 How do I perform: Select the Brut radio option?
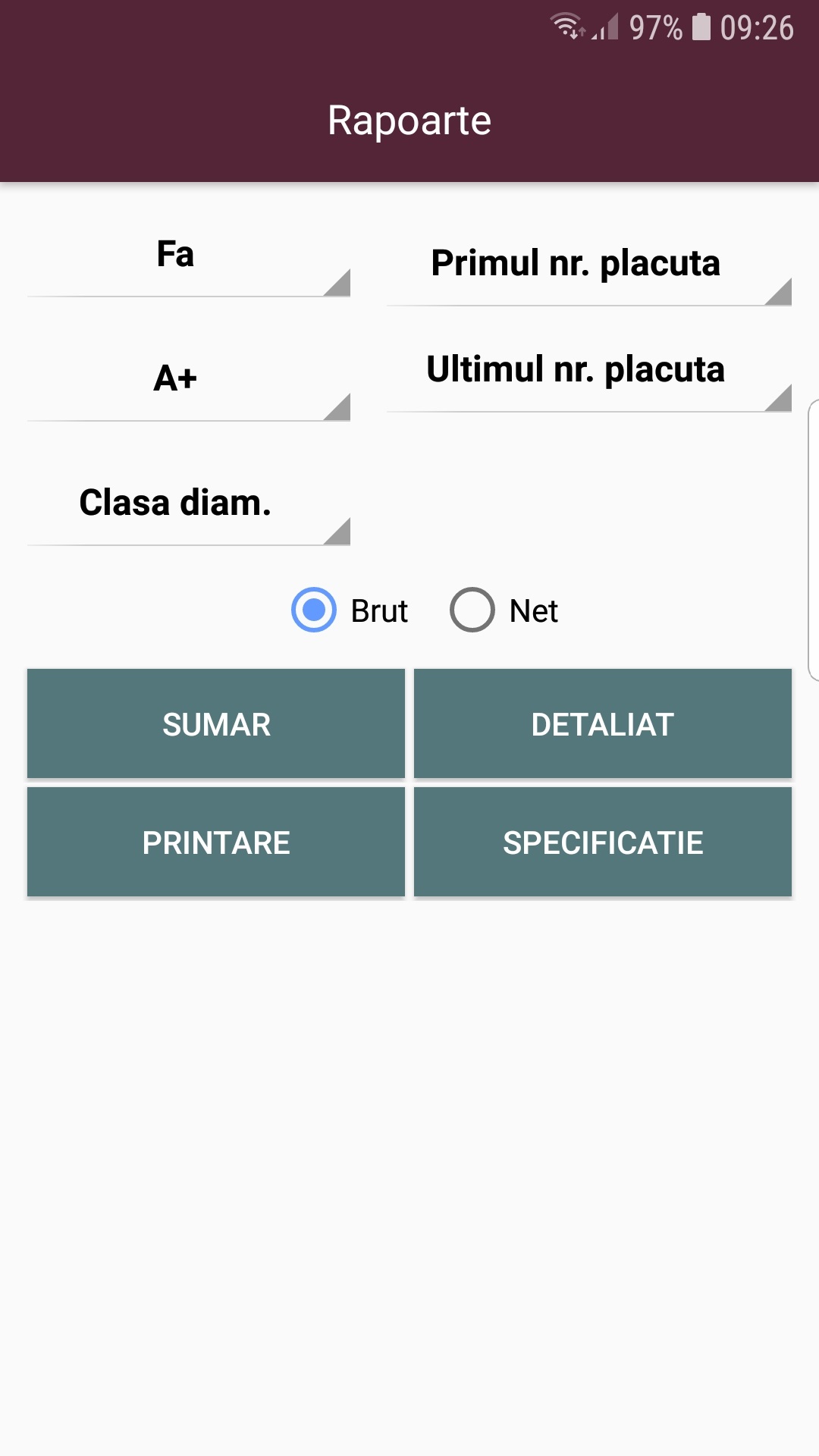coord(314,610)
